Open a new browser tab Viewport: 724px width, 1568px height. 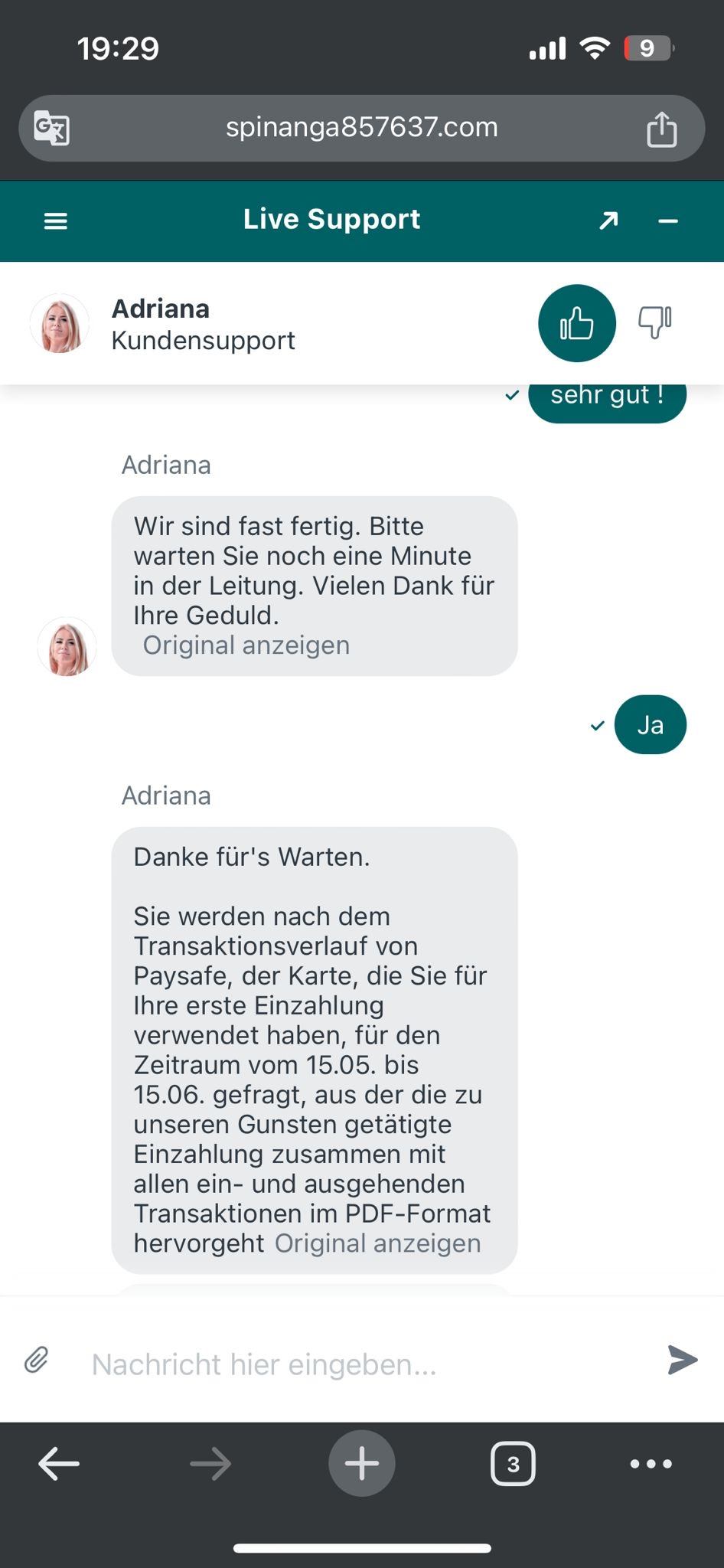pyautogui.click(x=362, y=1464)
